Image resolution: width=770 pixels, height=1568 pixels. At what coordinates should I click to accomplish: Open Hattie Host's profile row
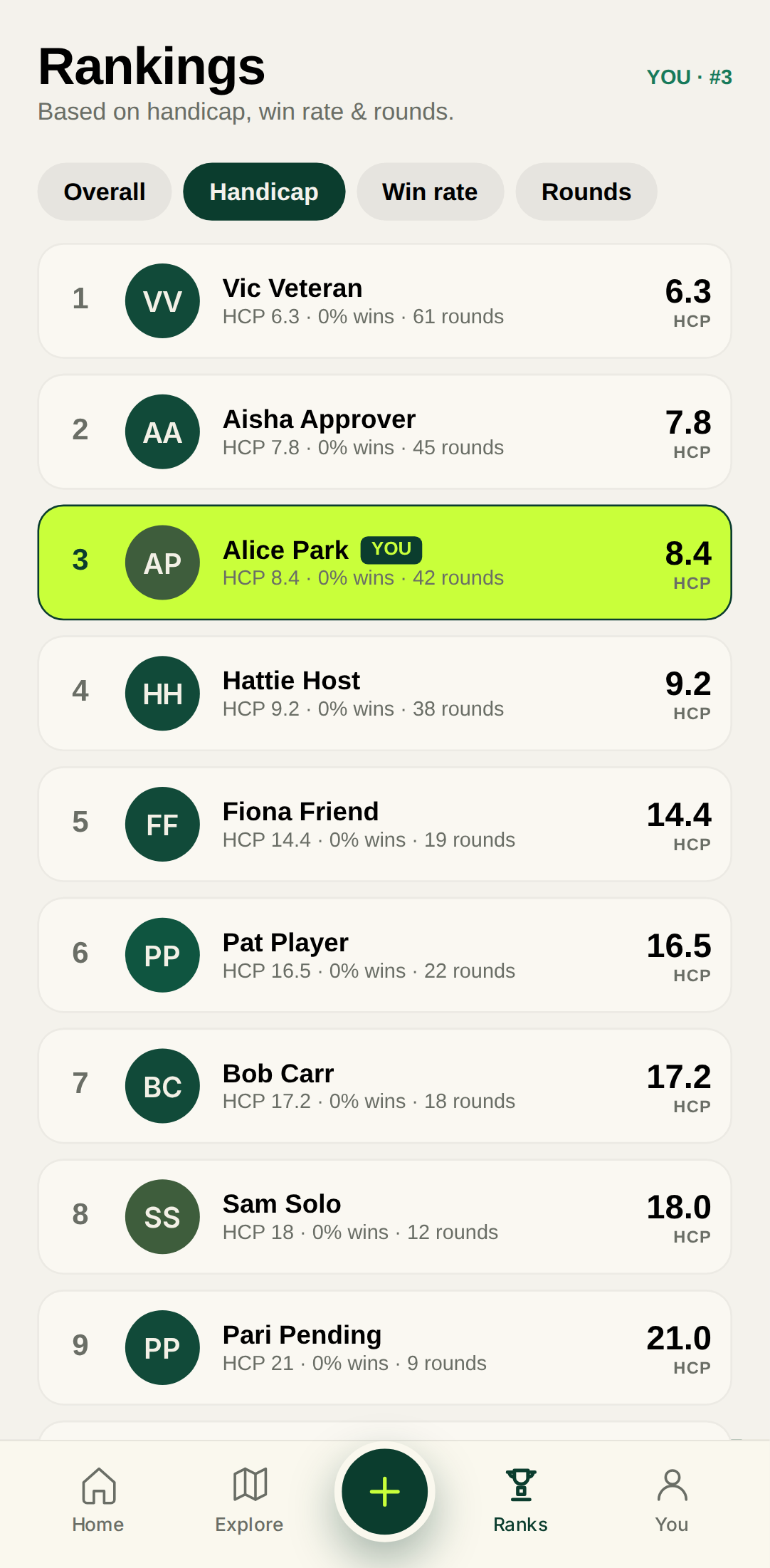384,694
